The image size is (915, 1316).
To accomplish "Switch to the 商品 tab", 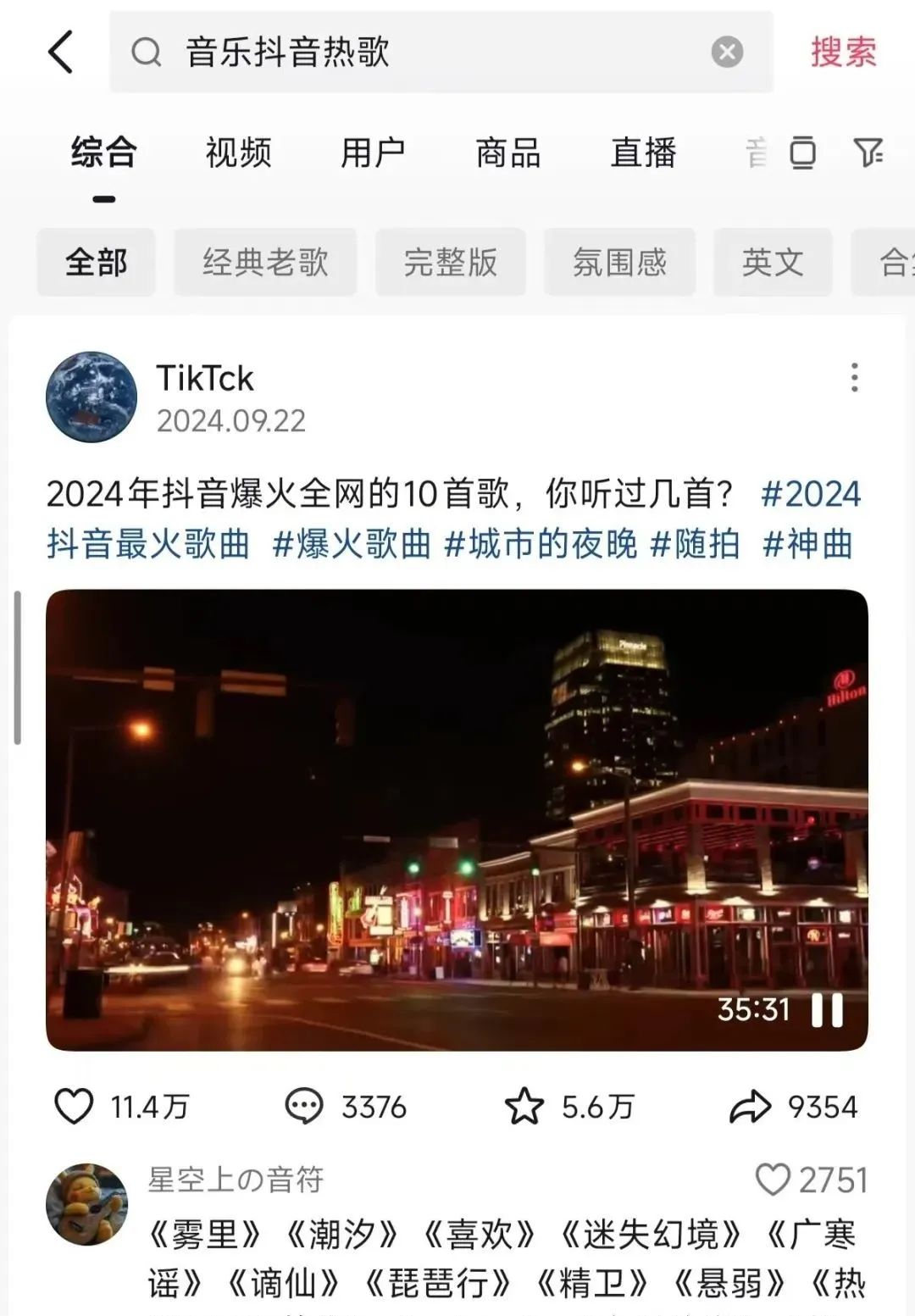I will tap(507, 153).
